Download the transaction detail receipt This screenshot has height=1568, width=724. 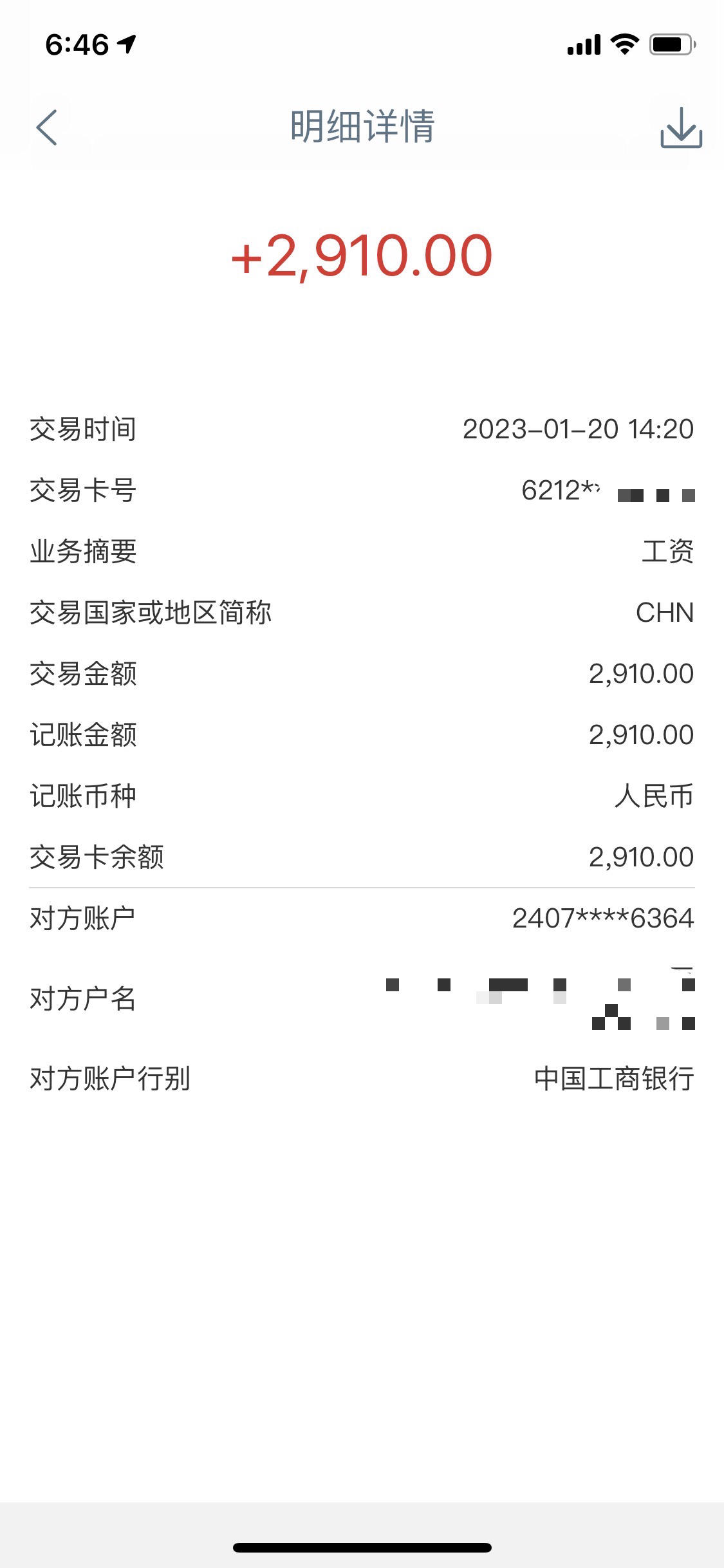pos(681,127)
